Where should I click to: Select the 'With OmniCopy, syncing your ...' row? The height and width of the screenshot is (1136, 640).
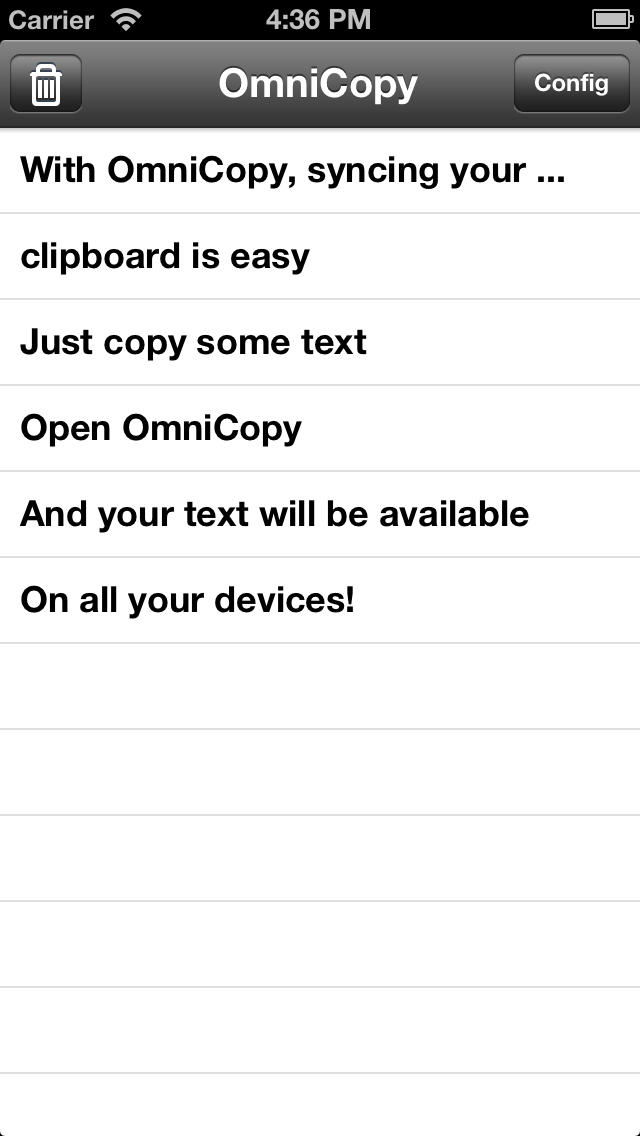[x=320, y=171]
